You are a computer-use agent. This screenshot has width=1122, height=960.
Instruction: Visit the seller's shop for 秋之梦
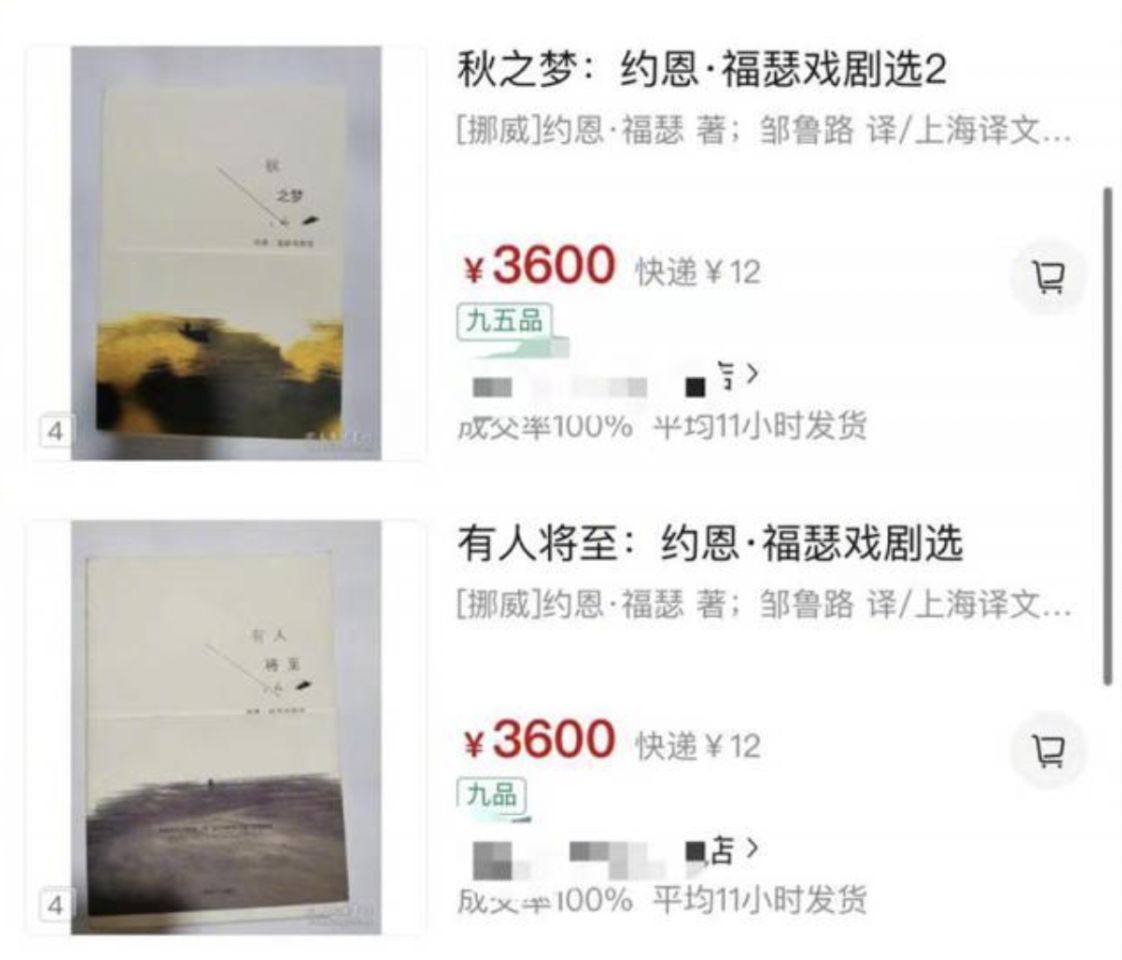(612, 380)
